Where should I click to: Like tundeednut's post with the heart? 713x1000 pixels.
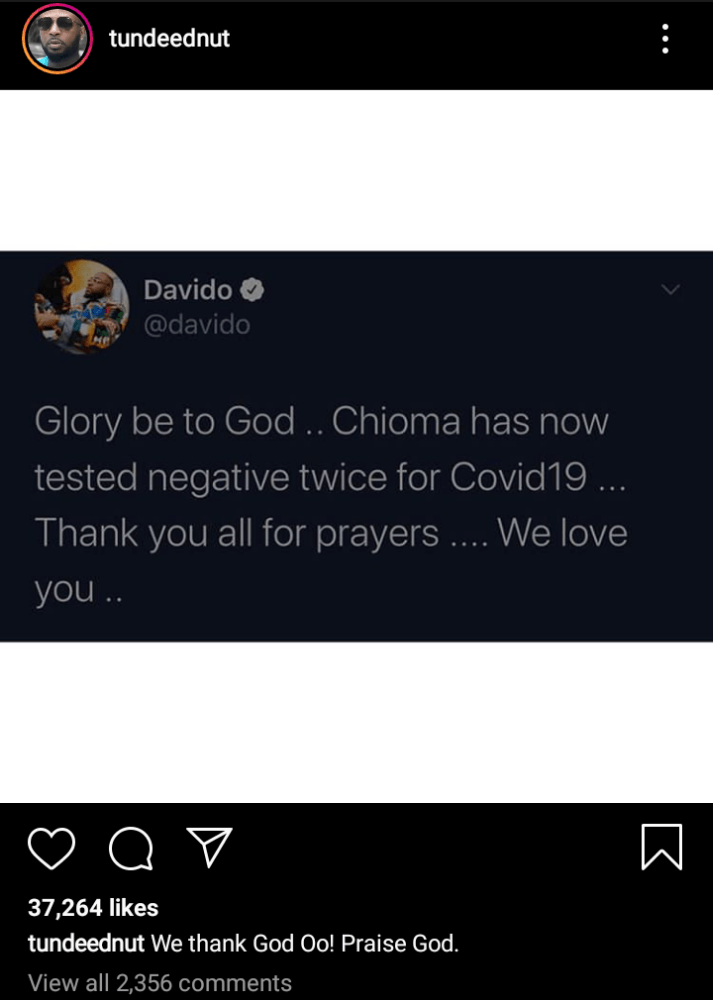pos(52,848)
